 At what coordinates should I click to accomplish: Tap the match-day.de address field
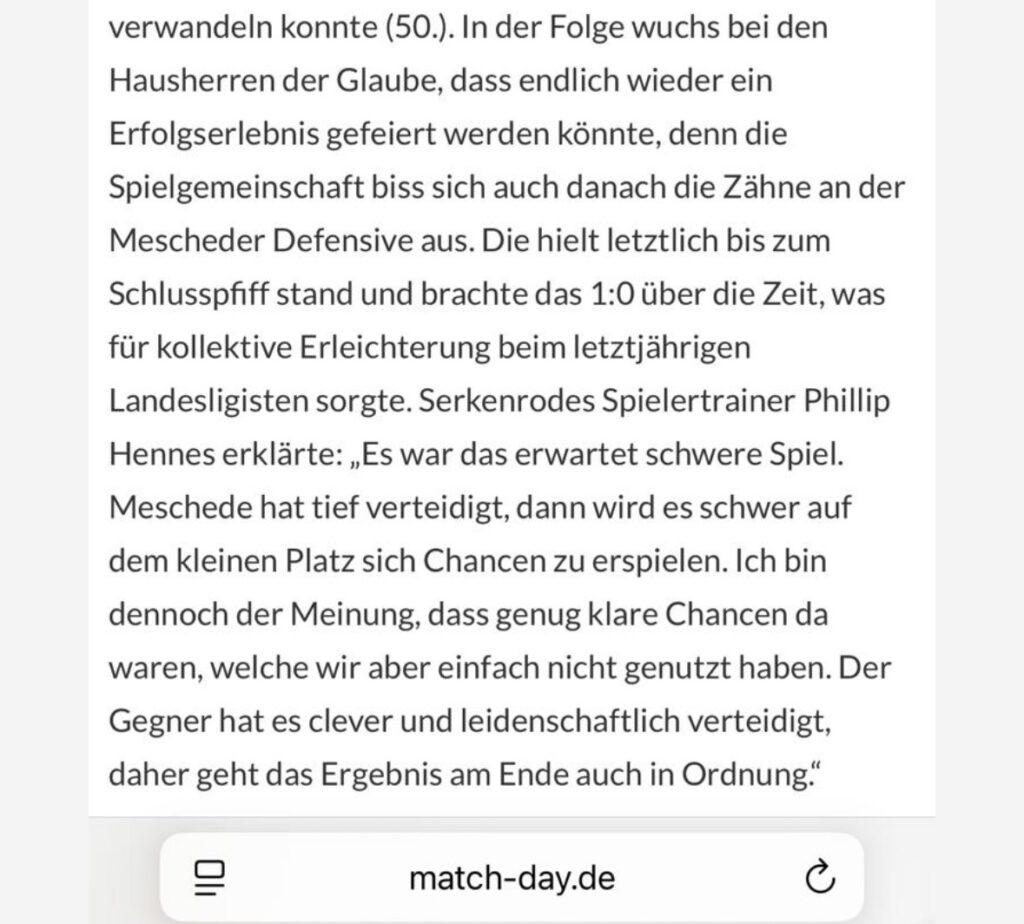512,878
